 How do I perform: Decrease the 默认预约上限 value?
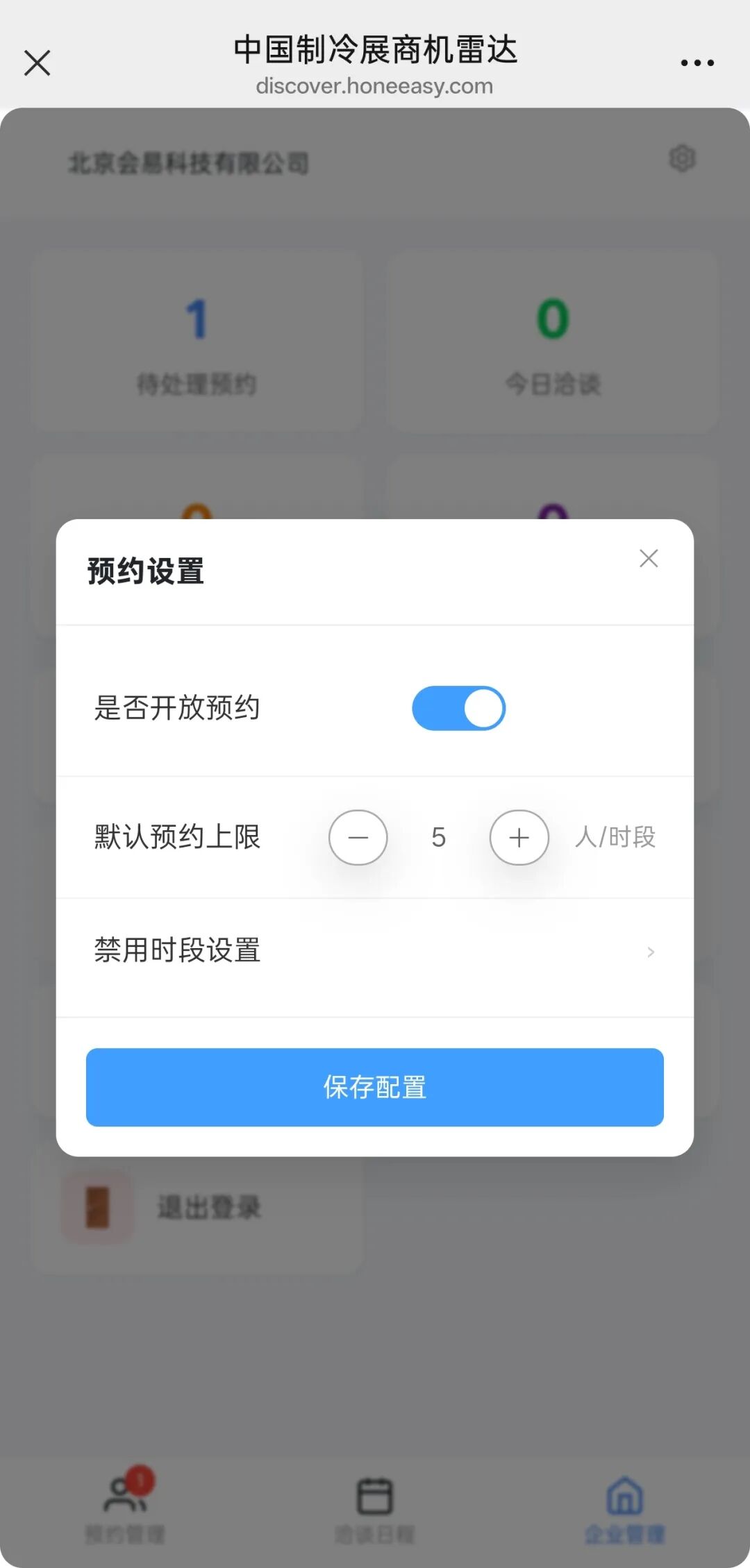(358, 837)
